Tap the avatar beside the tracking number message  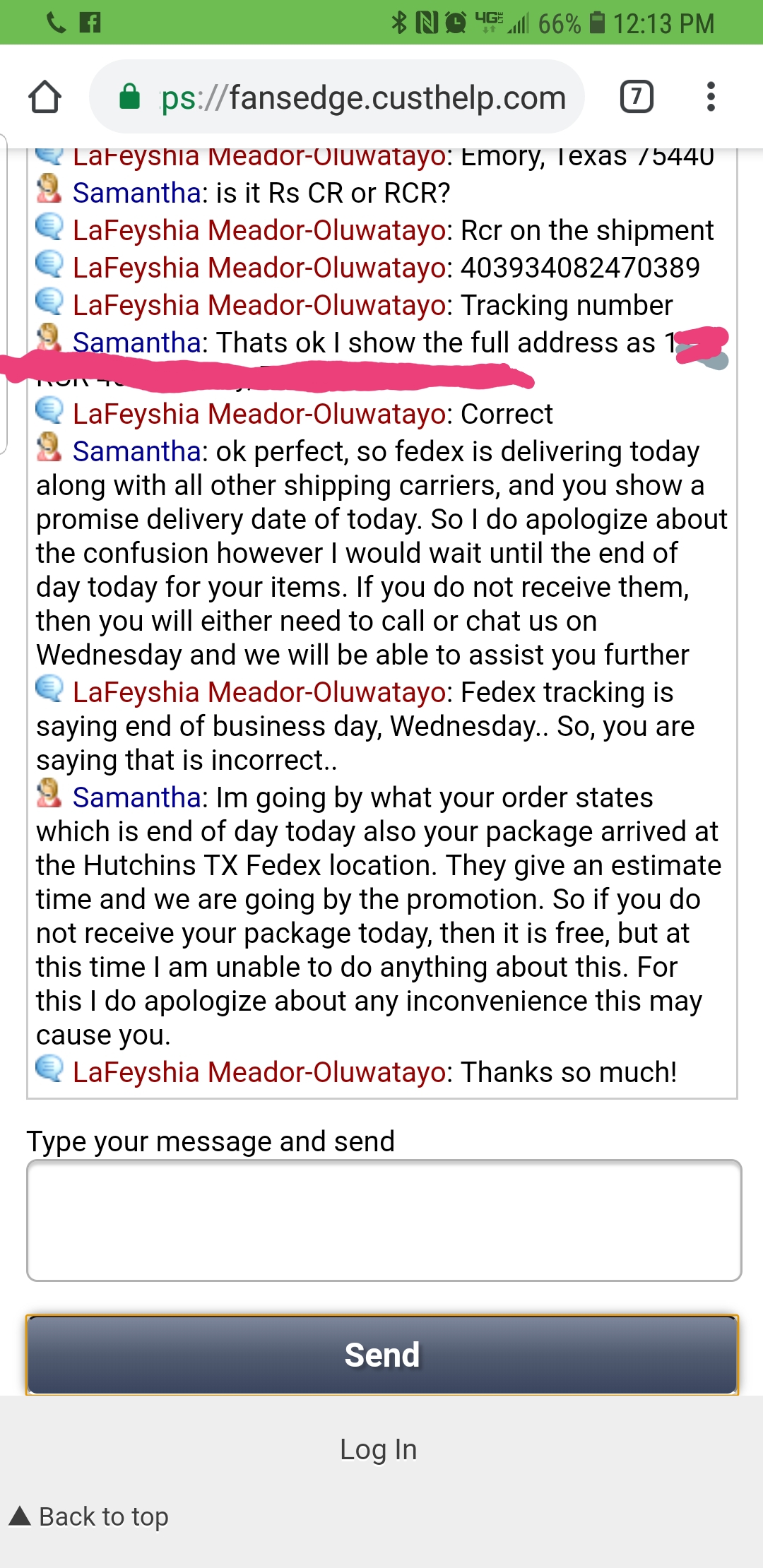(49, 266)
